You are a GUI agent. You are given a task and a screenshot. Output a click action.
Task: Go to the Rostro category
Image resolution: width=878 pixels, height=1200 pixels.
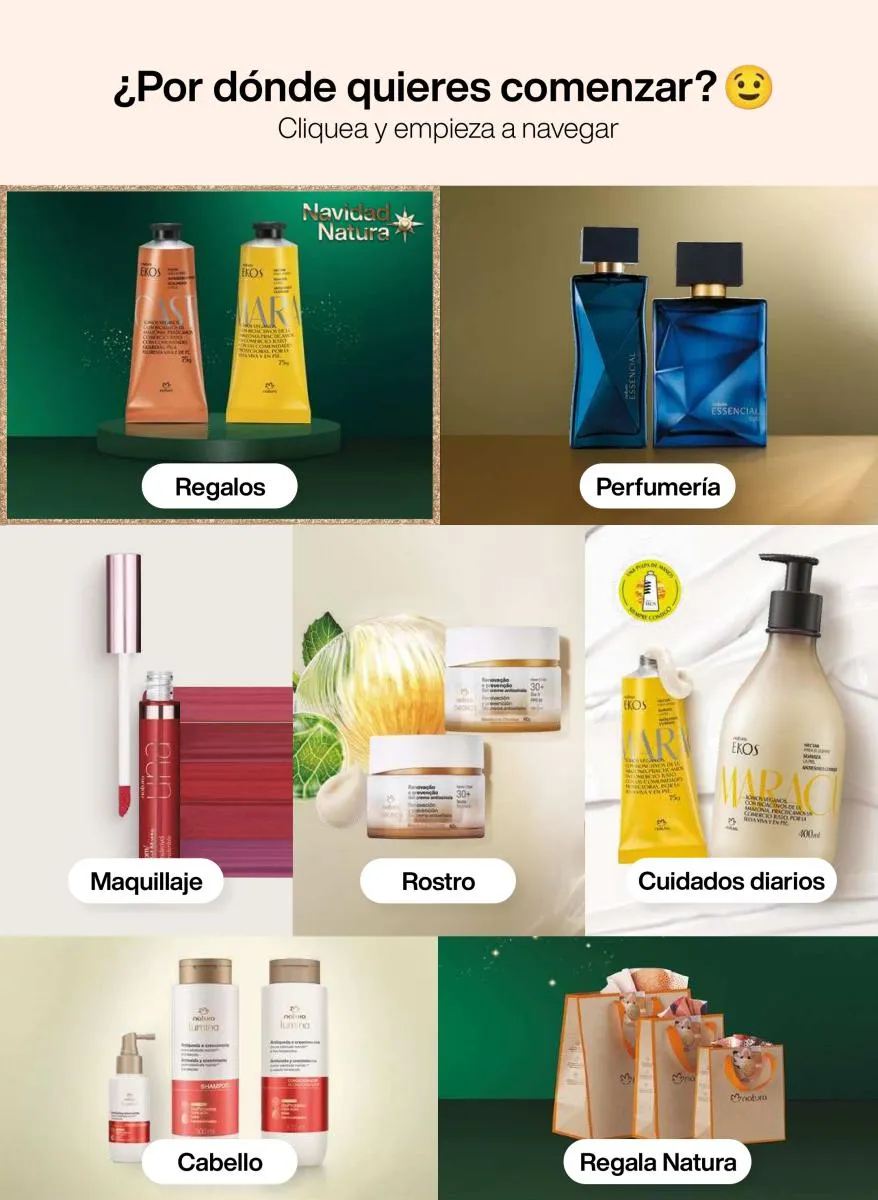point(438,881)
